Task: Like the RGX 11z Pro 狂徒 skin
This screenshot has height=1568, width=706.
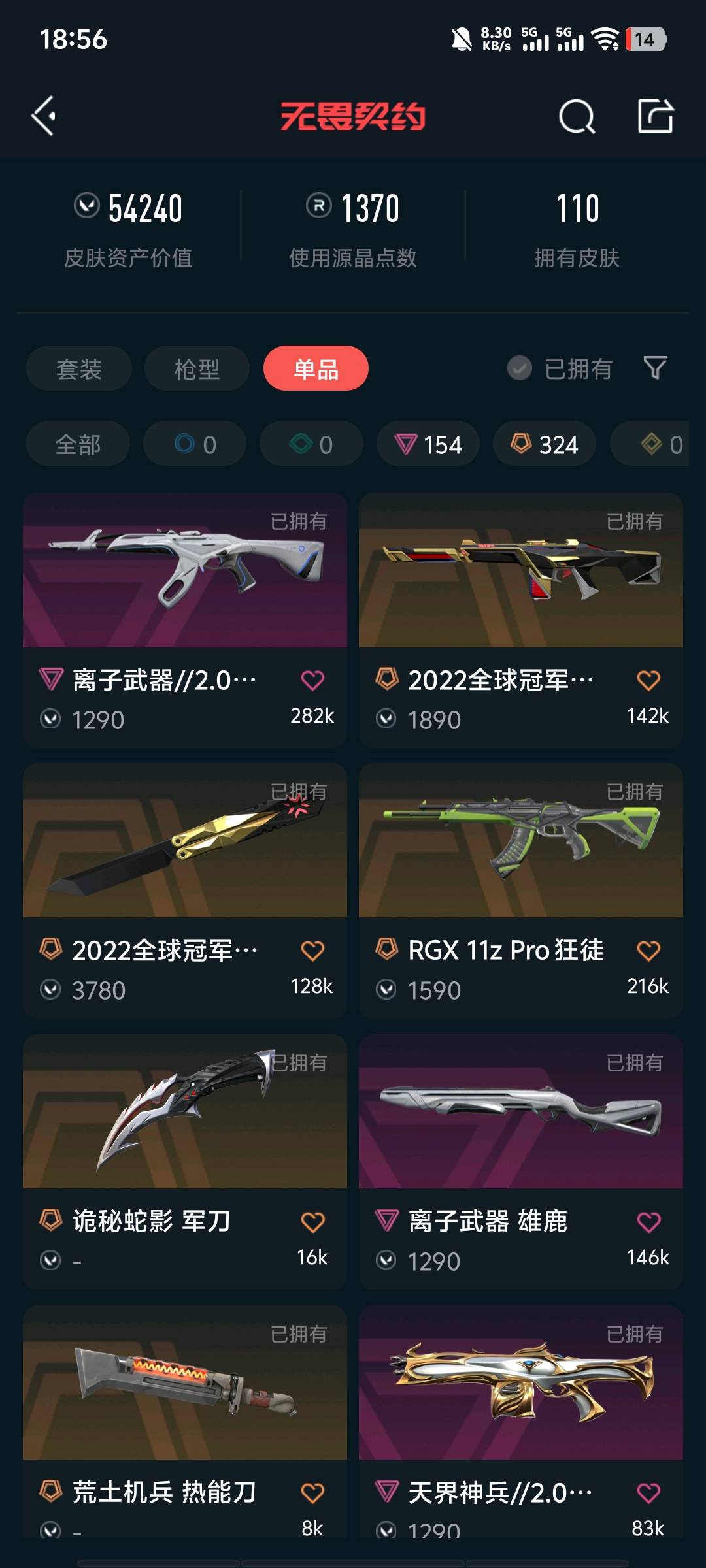Action: [x=648, y=951]
